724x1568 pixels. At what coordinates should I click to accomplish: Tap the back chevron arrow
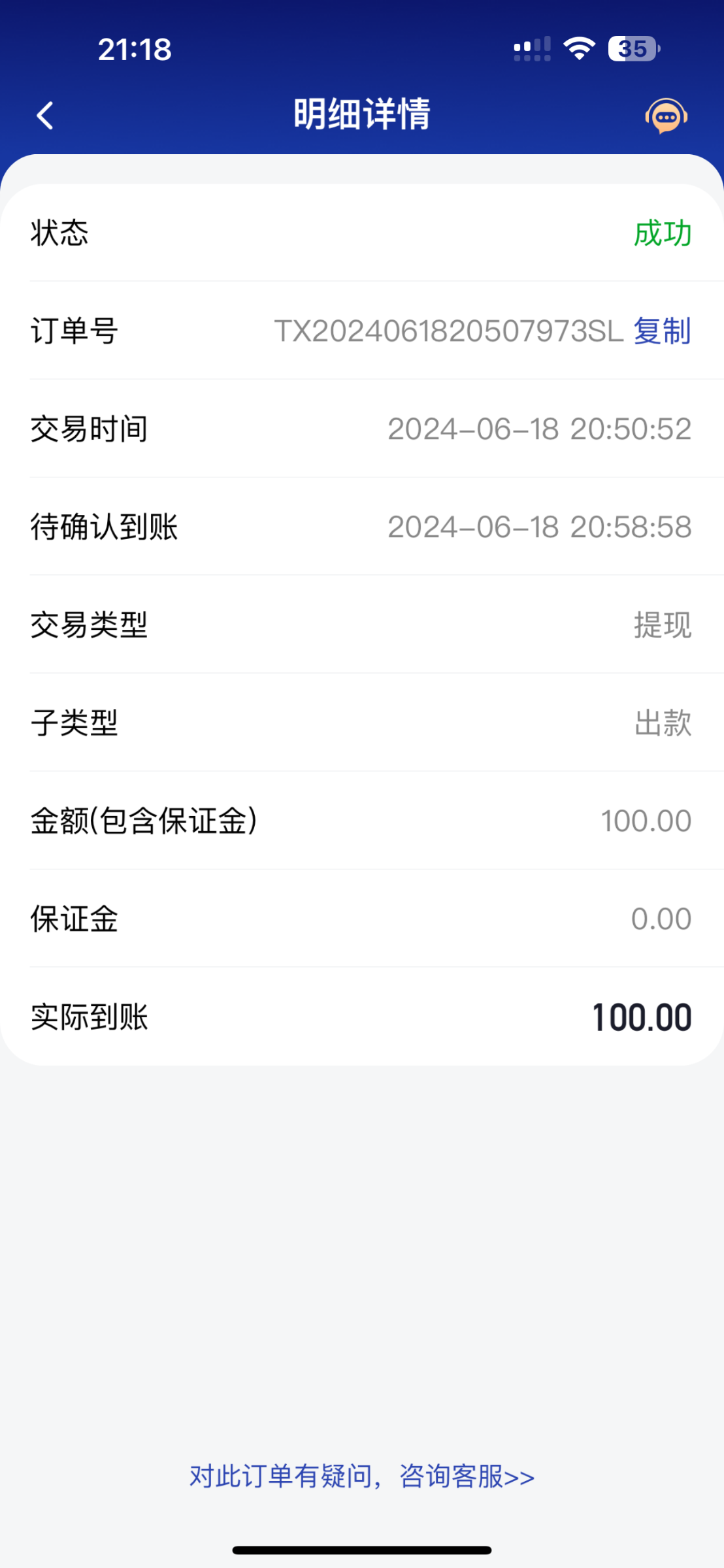pyautogui.click(x=44, y=116)
